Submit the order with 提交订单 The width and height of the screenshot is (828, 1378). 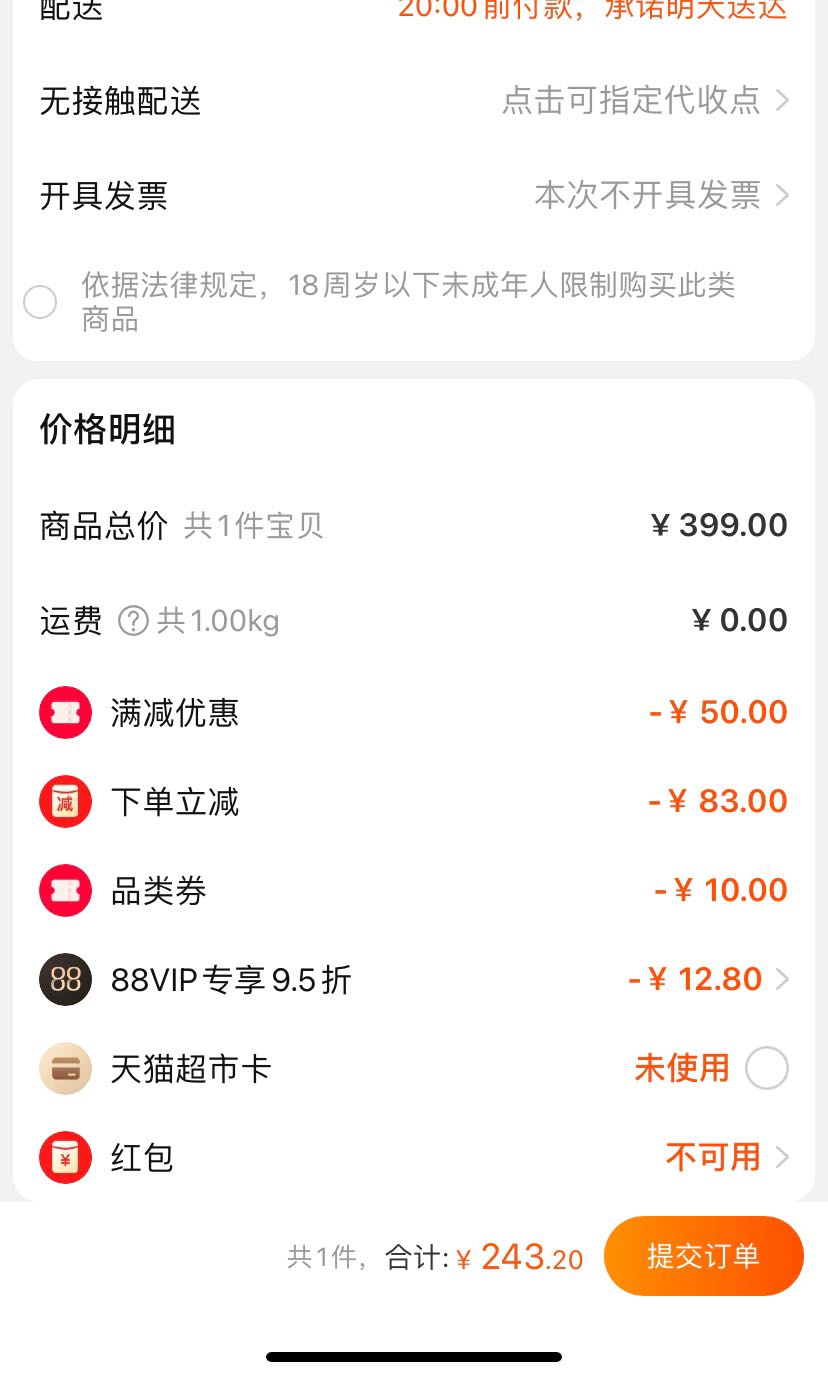coord(704,1256)
